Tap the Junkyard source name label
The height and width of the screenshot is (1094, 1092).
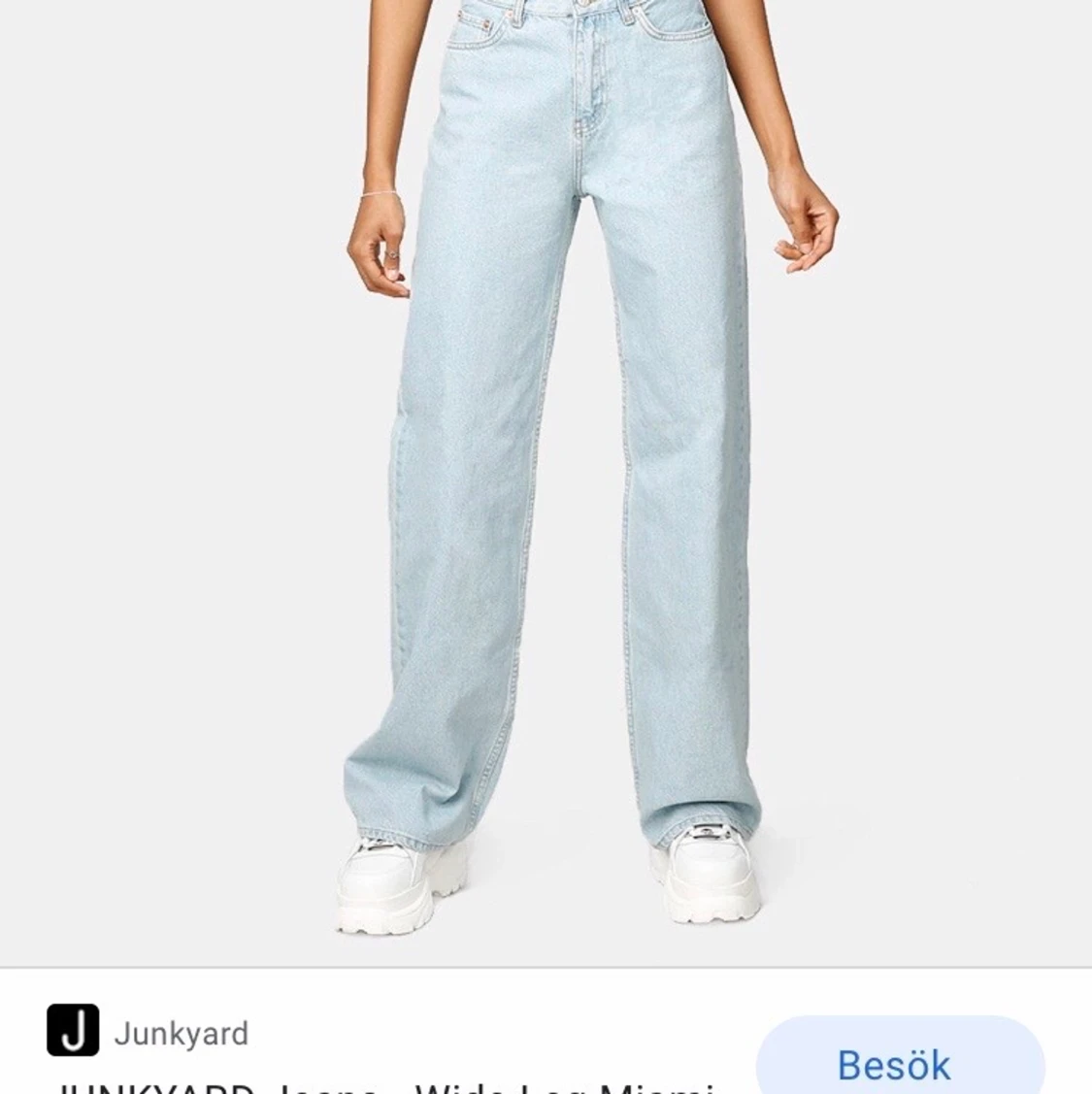(x=180, y=1032)
